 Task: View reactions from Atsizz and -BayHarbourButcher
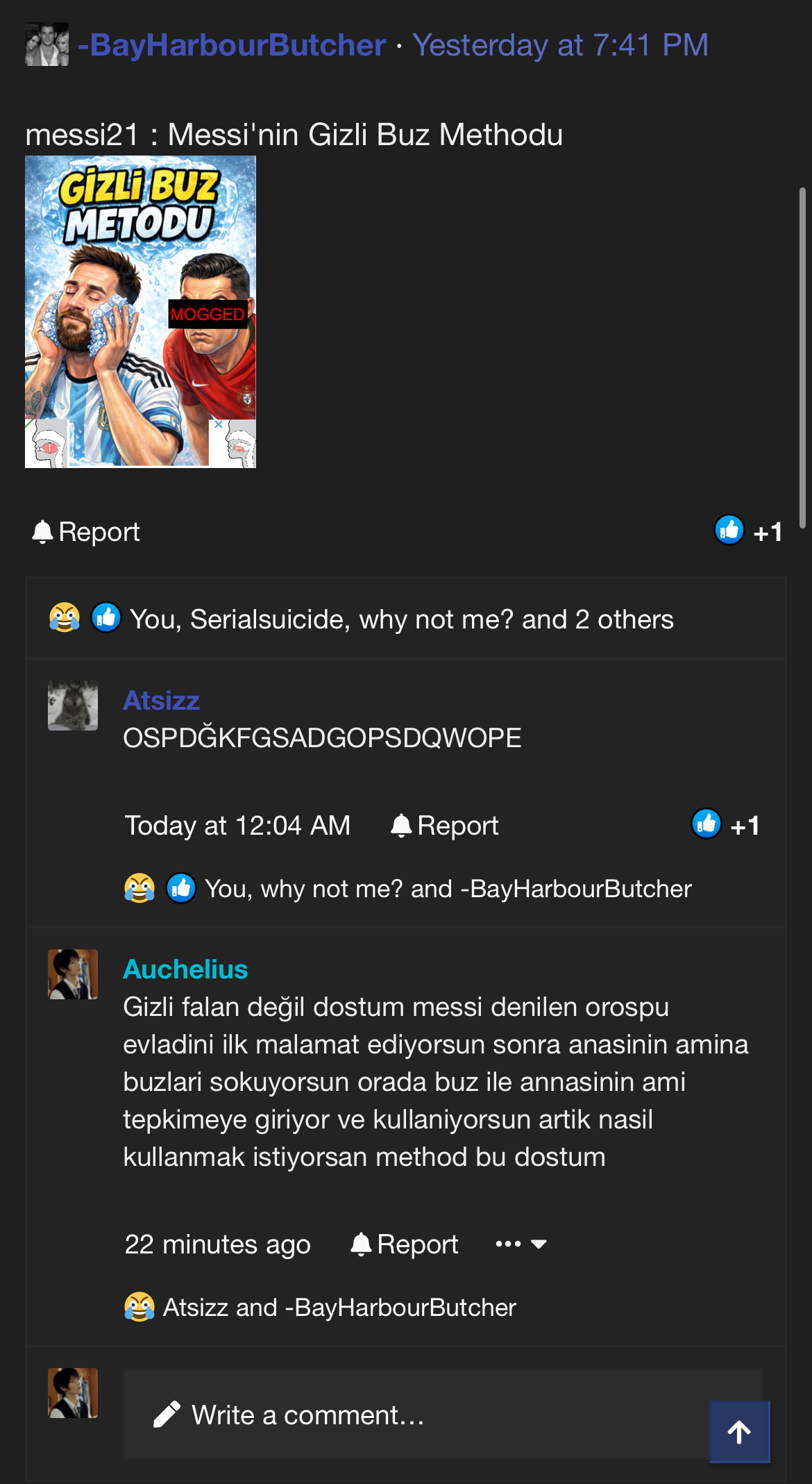pos(339,1308)
